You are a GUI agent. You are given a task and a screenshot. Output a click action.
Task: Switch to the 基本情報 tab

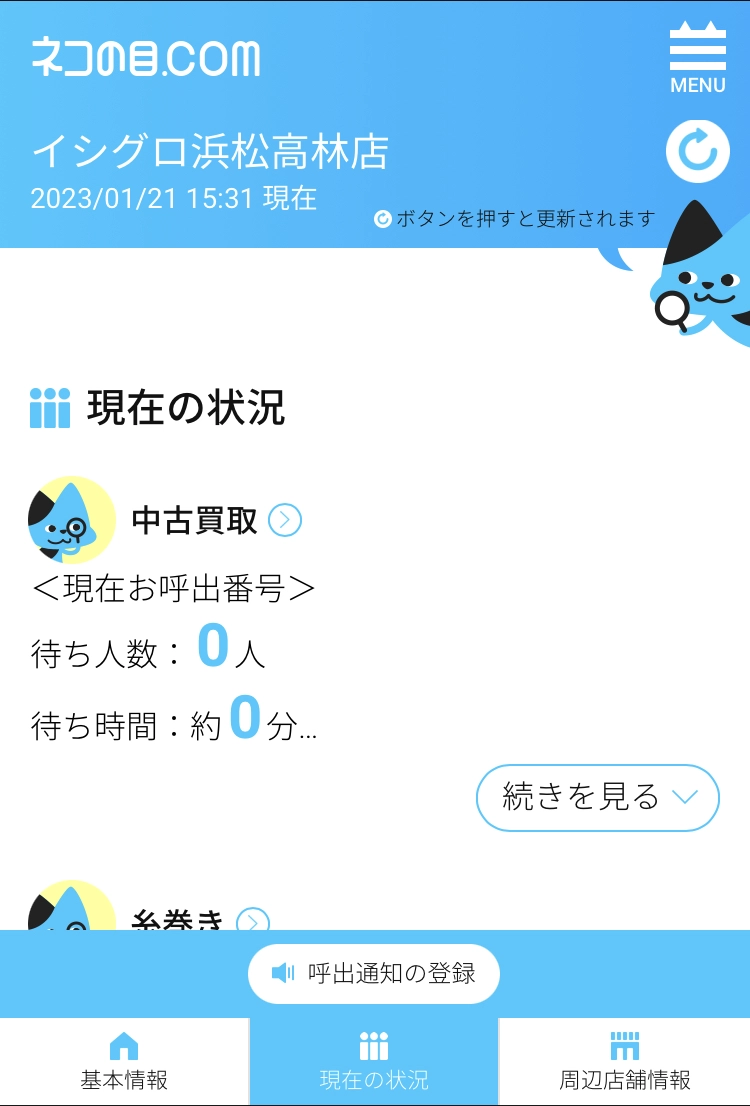[x=124, y=1062]
